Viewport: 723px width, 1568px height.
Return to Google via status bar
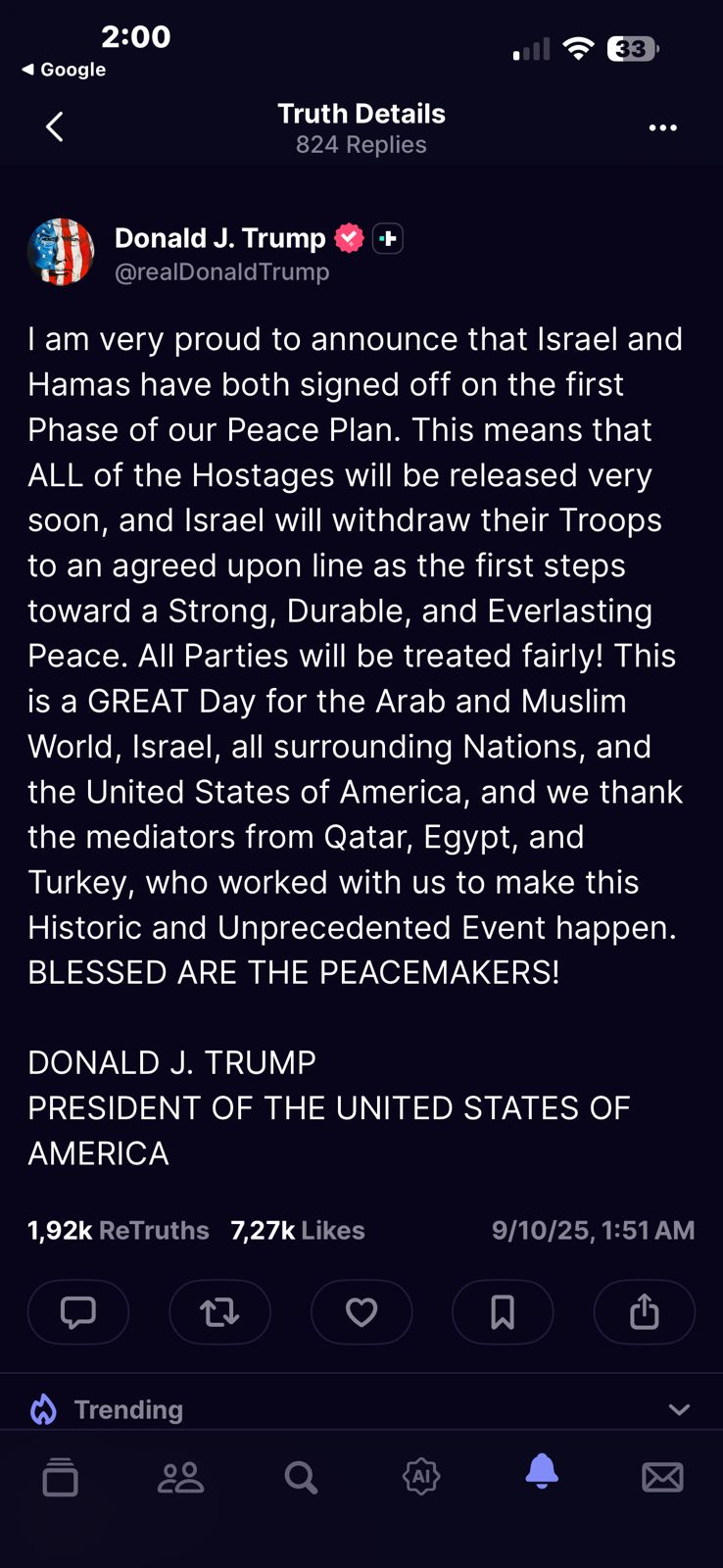tap(64, 70)
